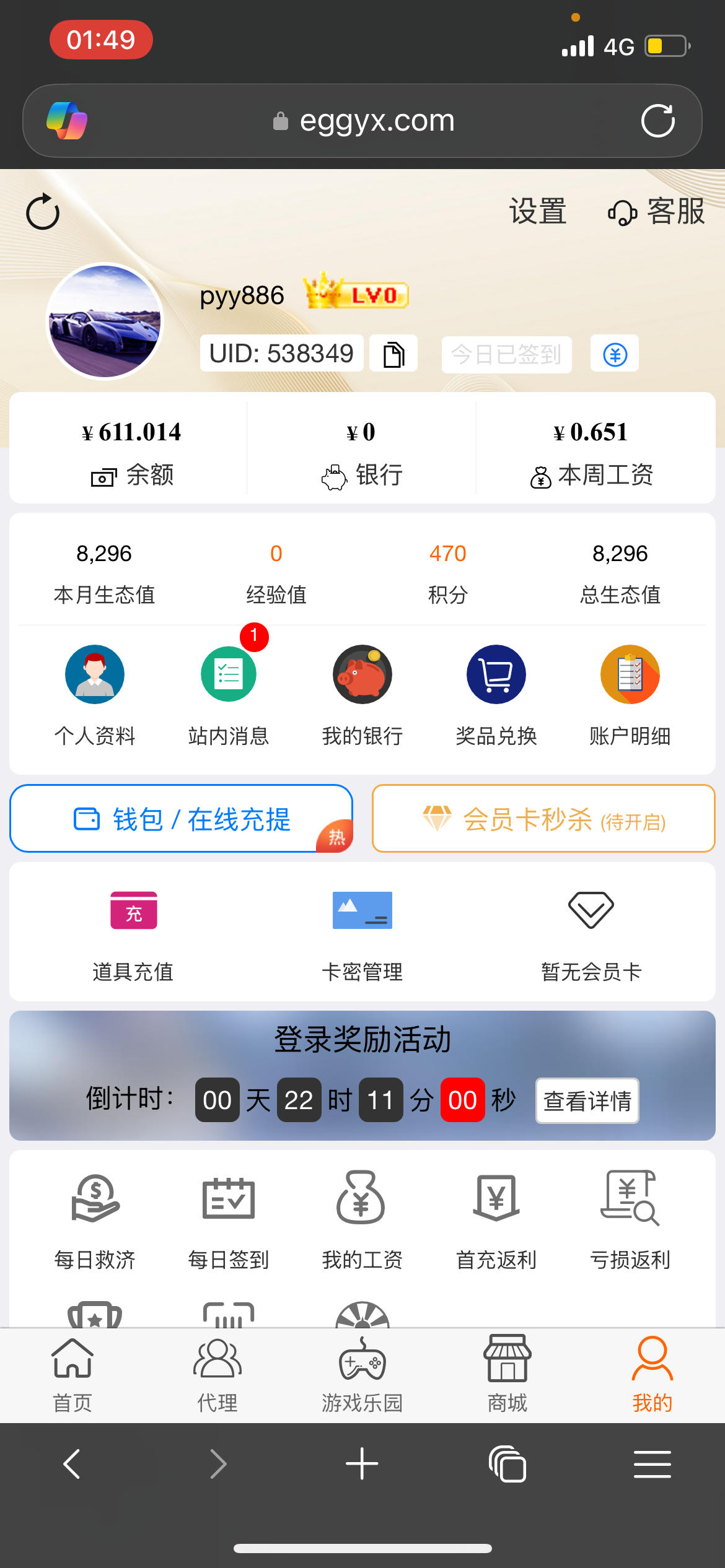Tap the blue yen coin icon
The image size is (725, 1568).
click(x=615, y=354)
